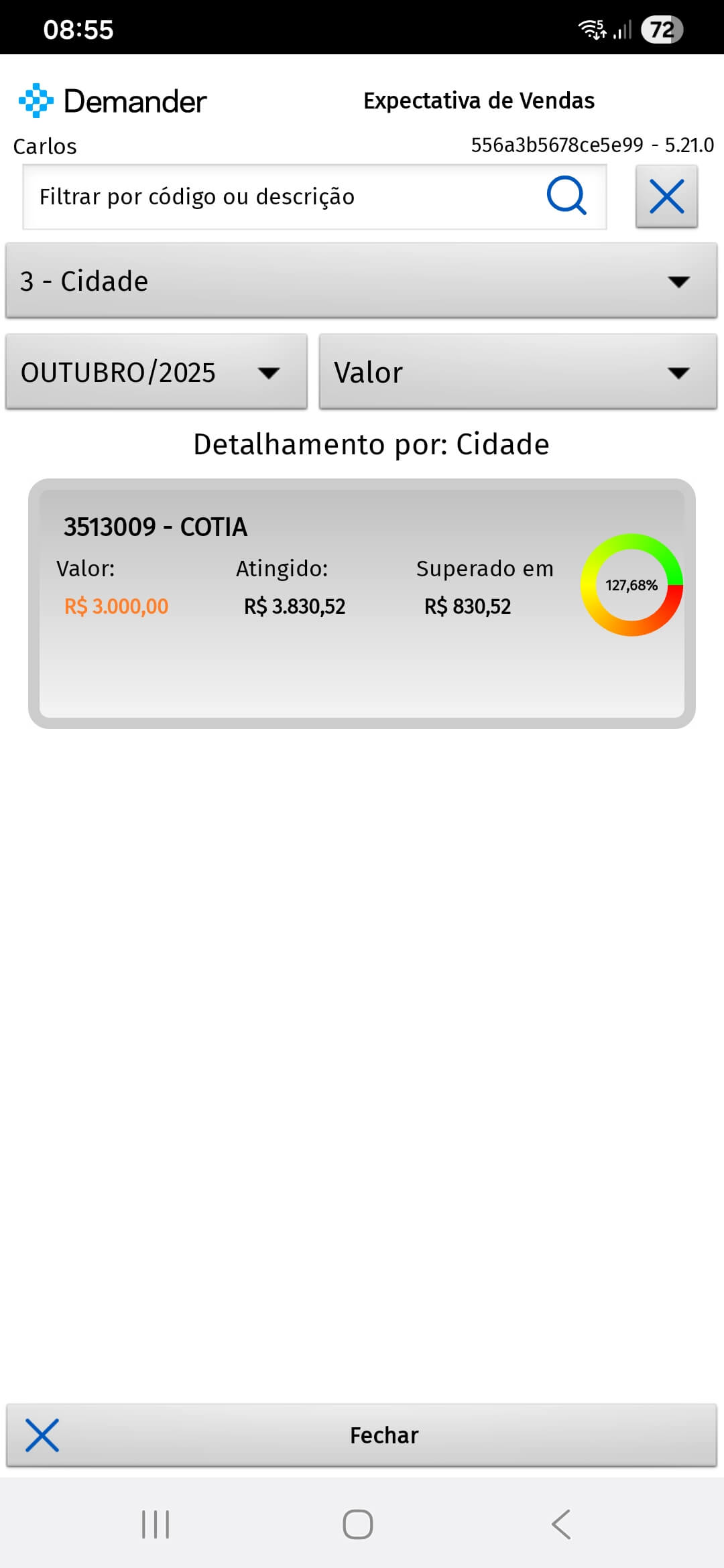This screenshot has height=1568, width=724.
Task: Select the 3513009 - COTIA card
Action: click(362, 600)
